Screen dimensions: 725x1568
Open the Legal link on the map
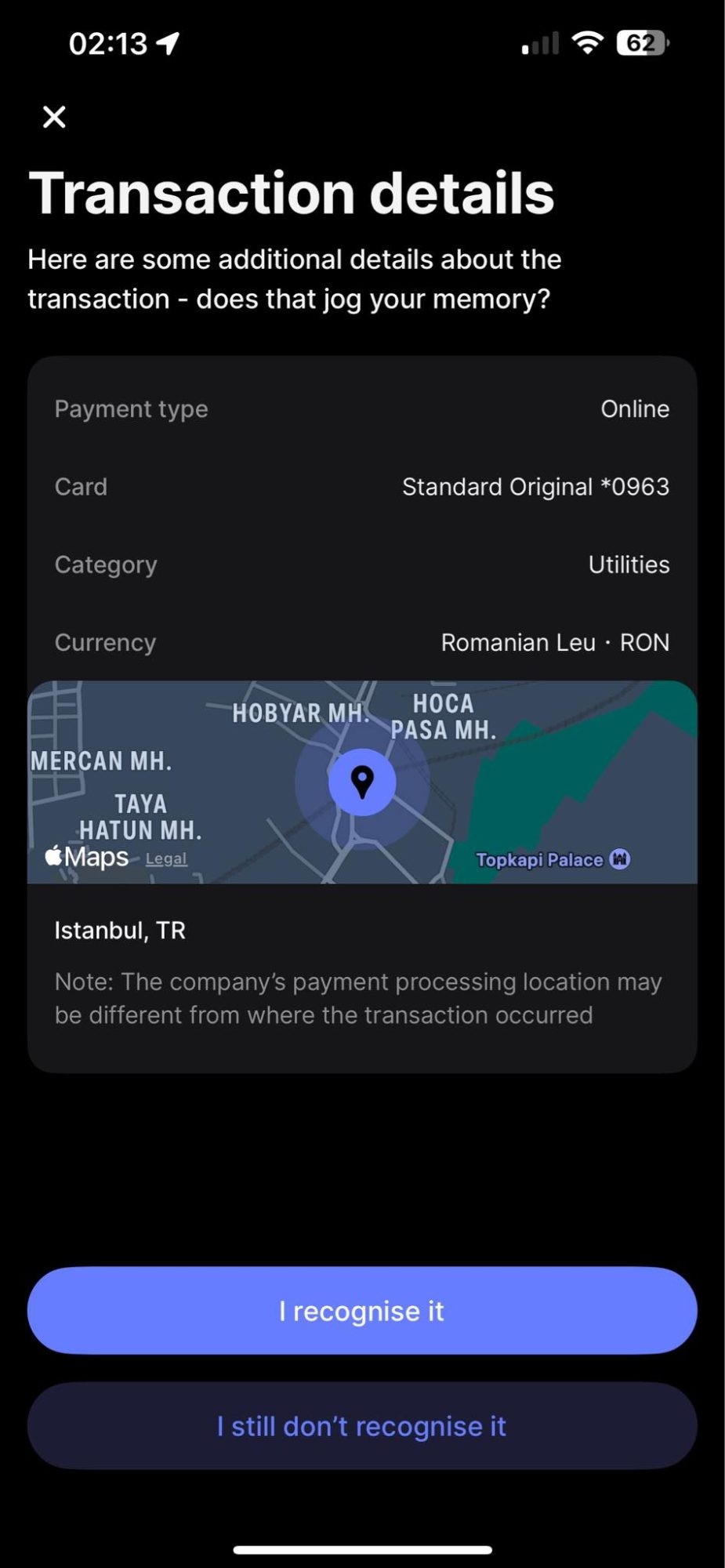pos(166,858)
